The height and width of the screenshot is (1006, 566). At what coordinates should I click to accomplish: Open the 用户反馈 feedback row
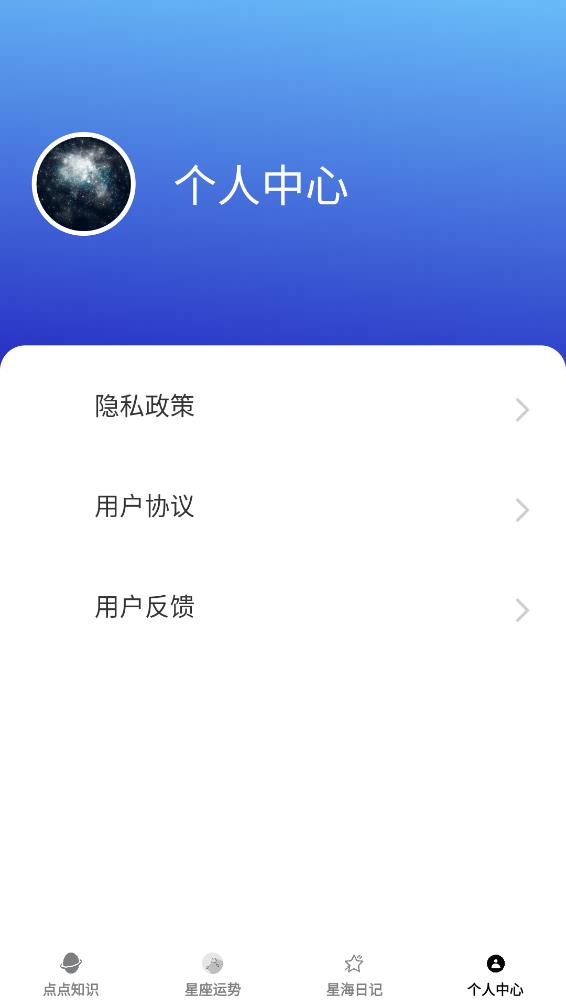(x=283, y=607)
